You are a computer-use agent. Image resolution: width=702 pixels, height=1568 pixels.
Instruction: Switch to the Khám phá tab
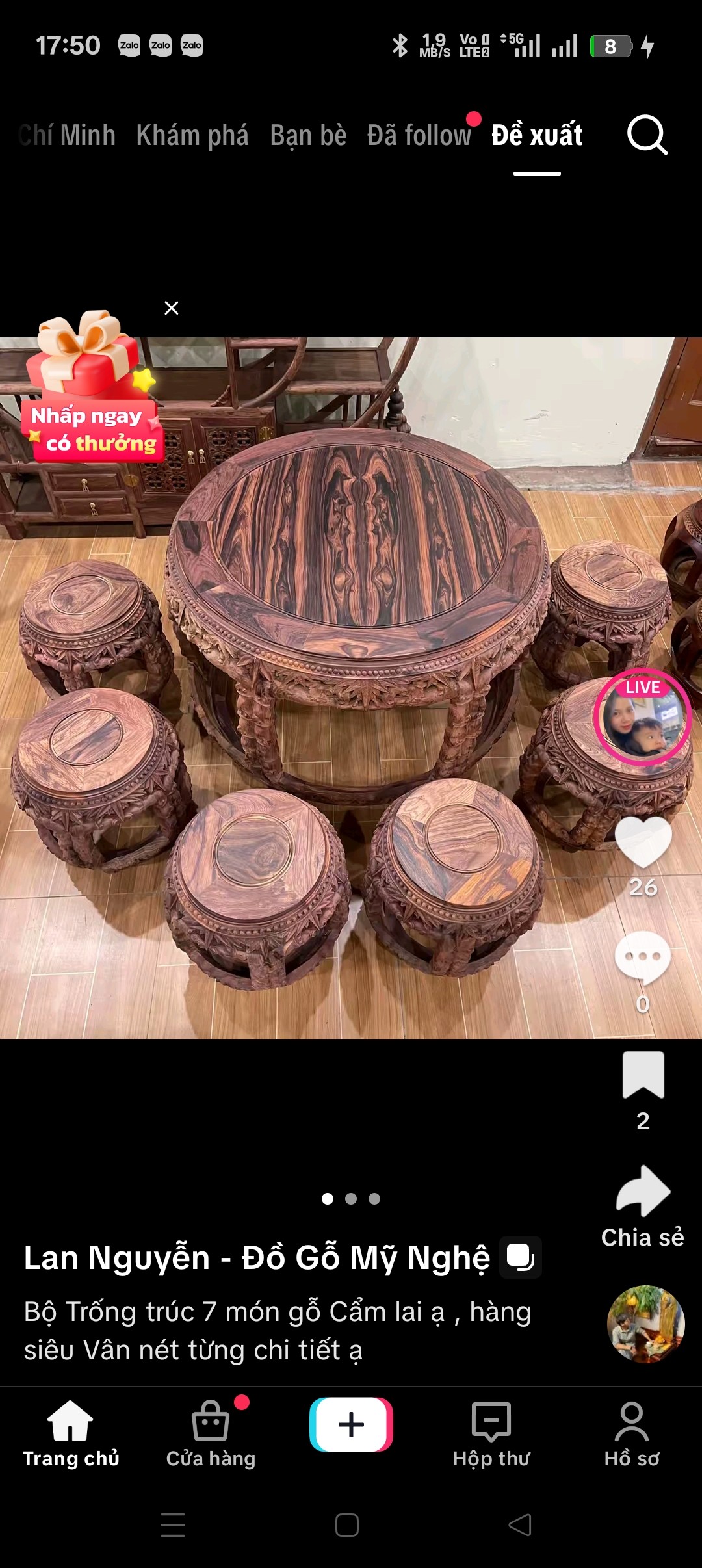click(192, 135)
